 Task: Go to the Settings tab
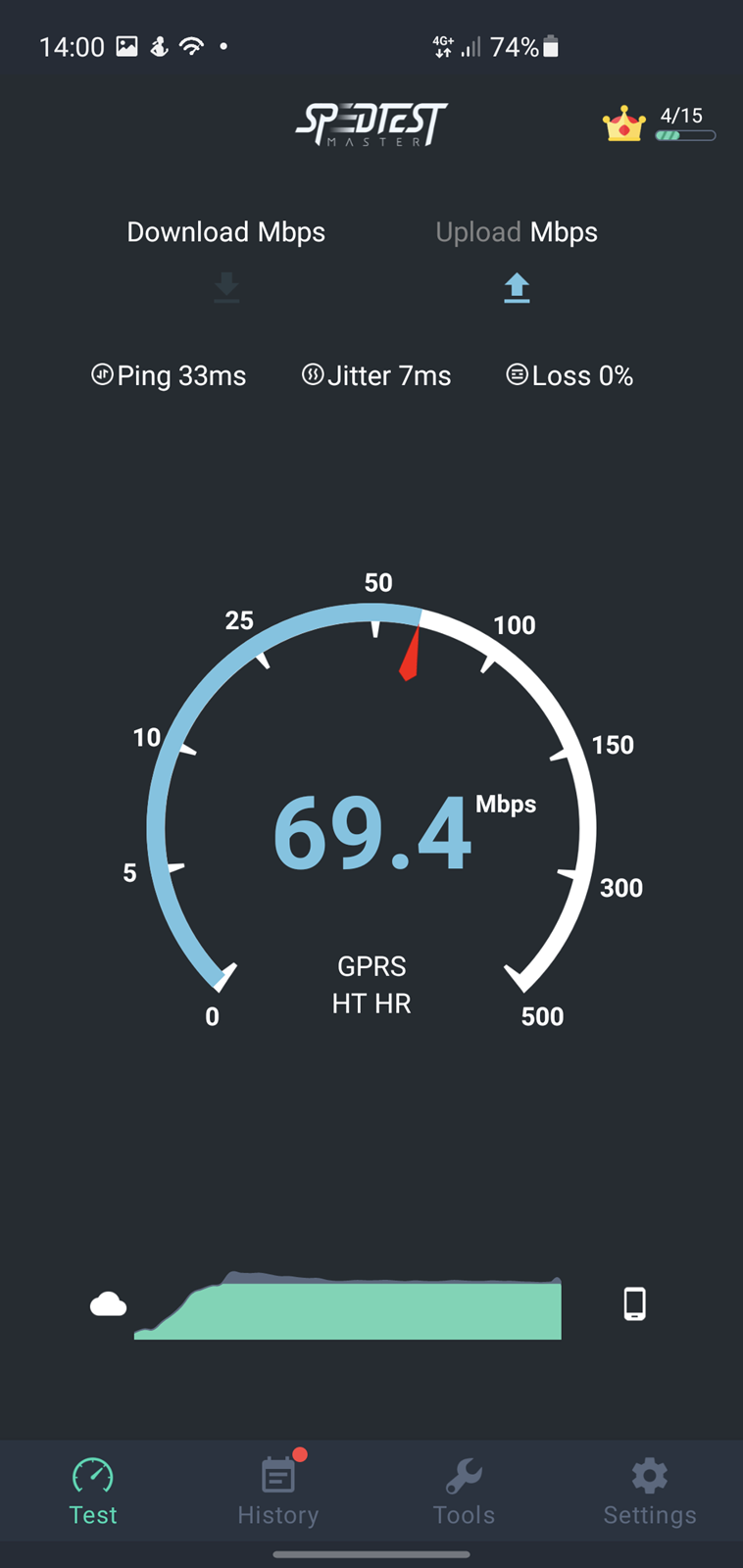tap(650, 1491)
